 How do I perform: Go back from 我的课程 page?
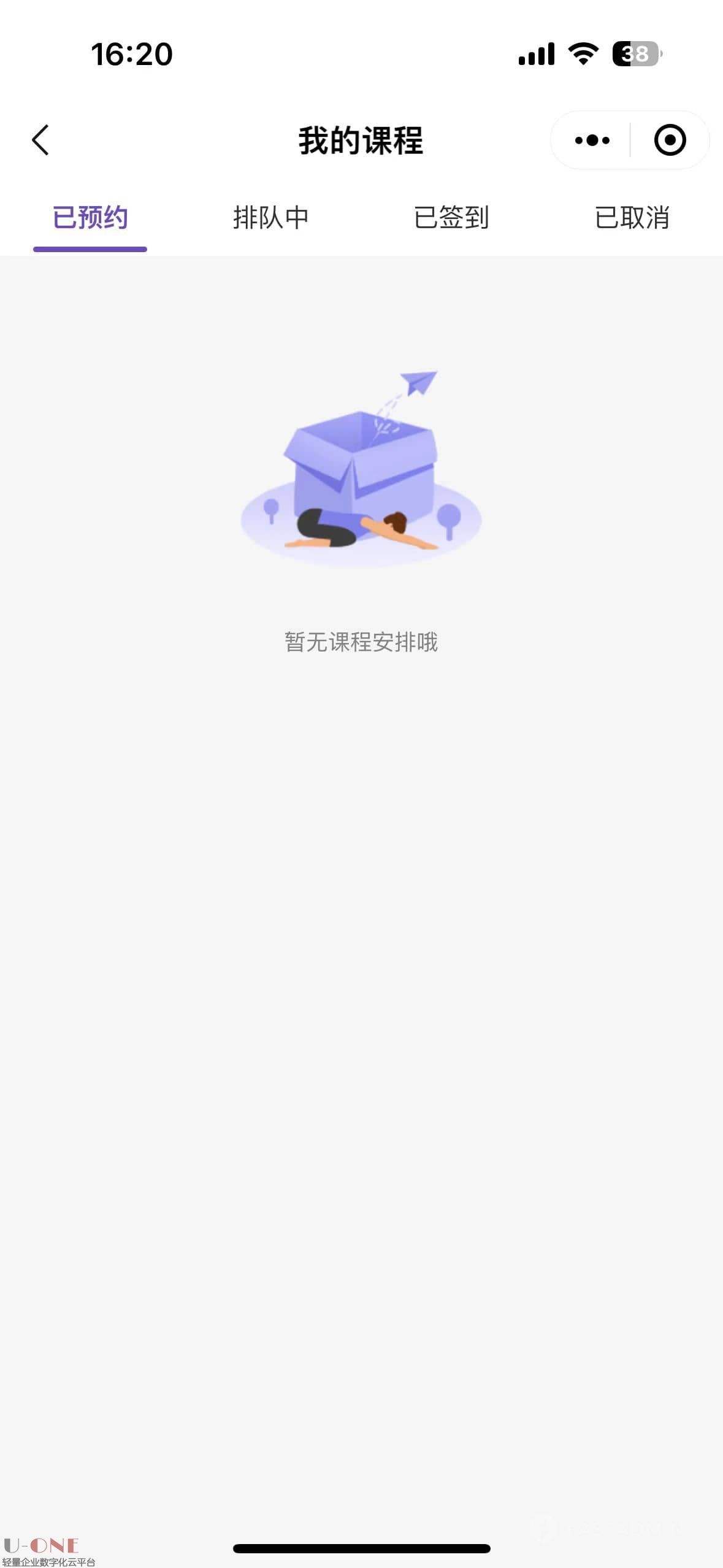click(x=40, y=140)
